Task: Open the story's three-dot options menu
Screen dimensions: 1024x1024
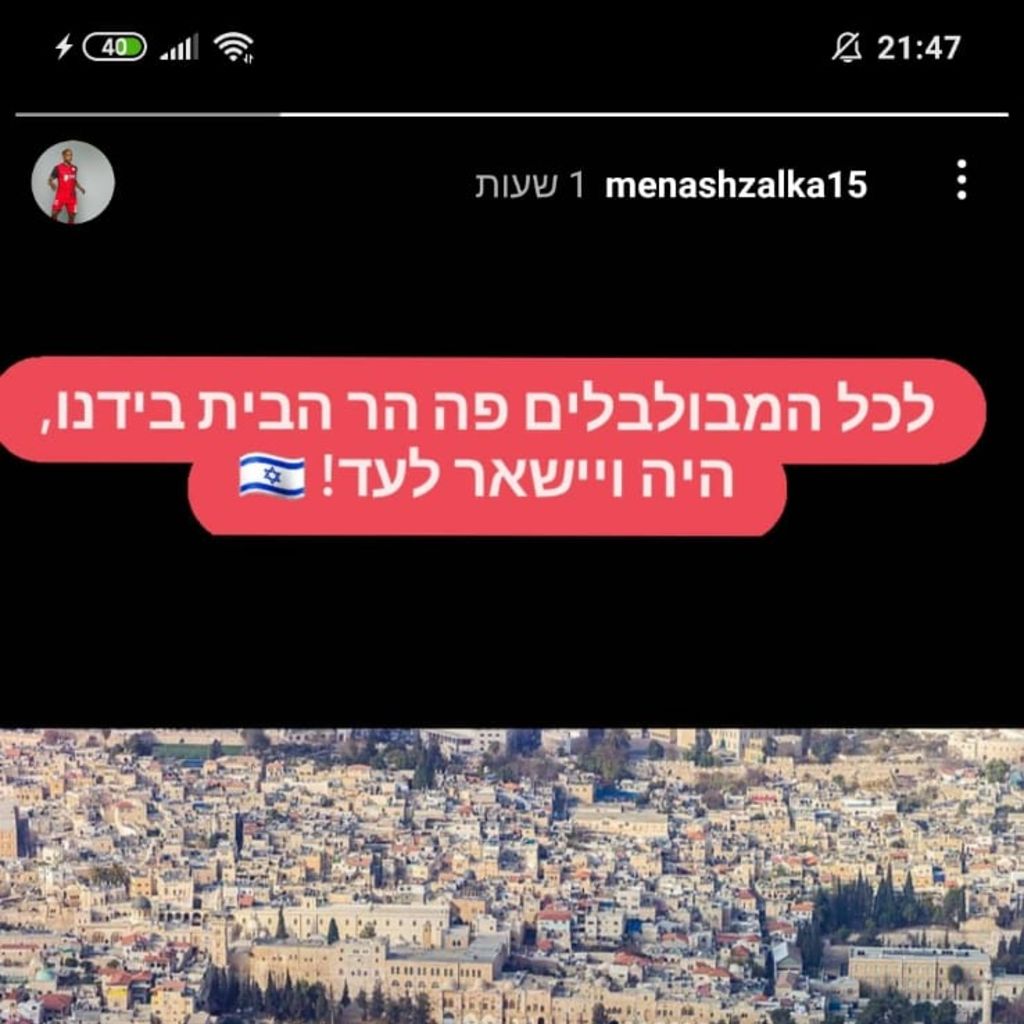Action: click(x=961, y=181)
